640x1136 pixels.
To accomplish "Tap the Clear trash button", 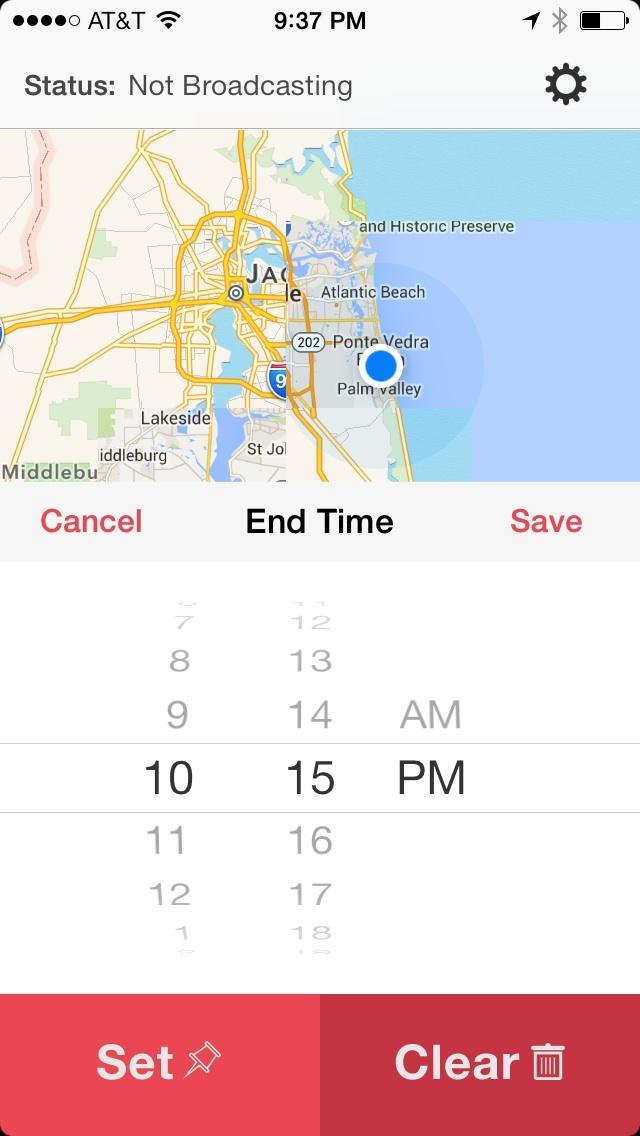I will [480, 1063].
